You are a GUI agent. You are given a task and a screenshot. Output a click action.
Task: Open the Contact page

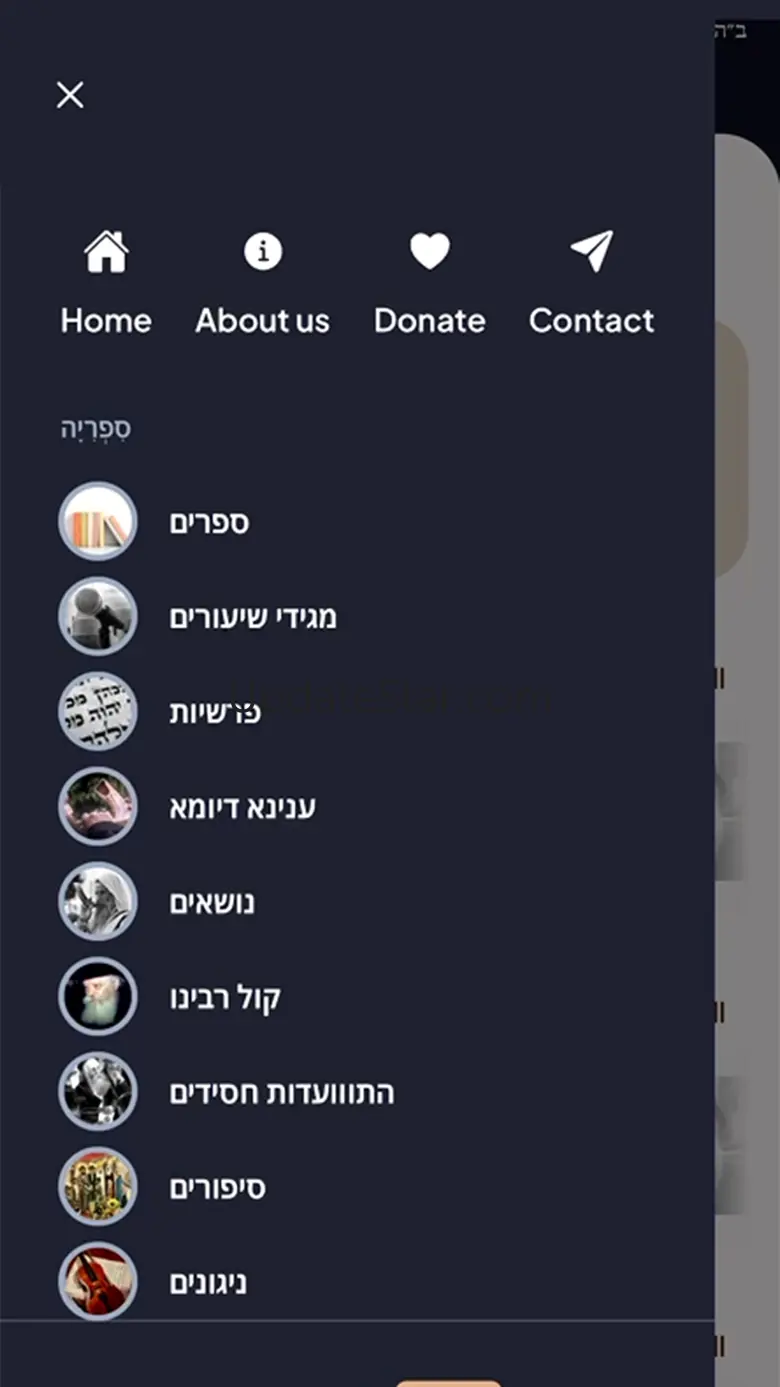(x=592, y=284)
